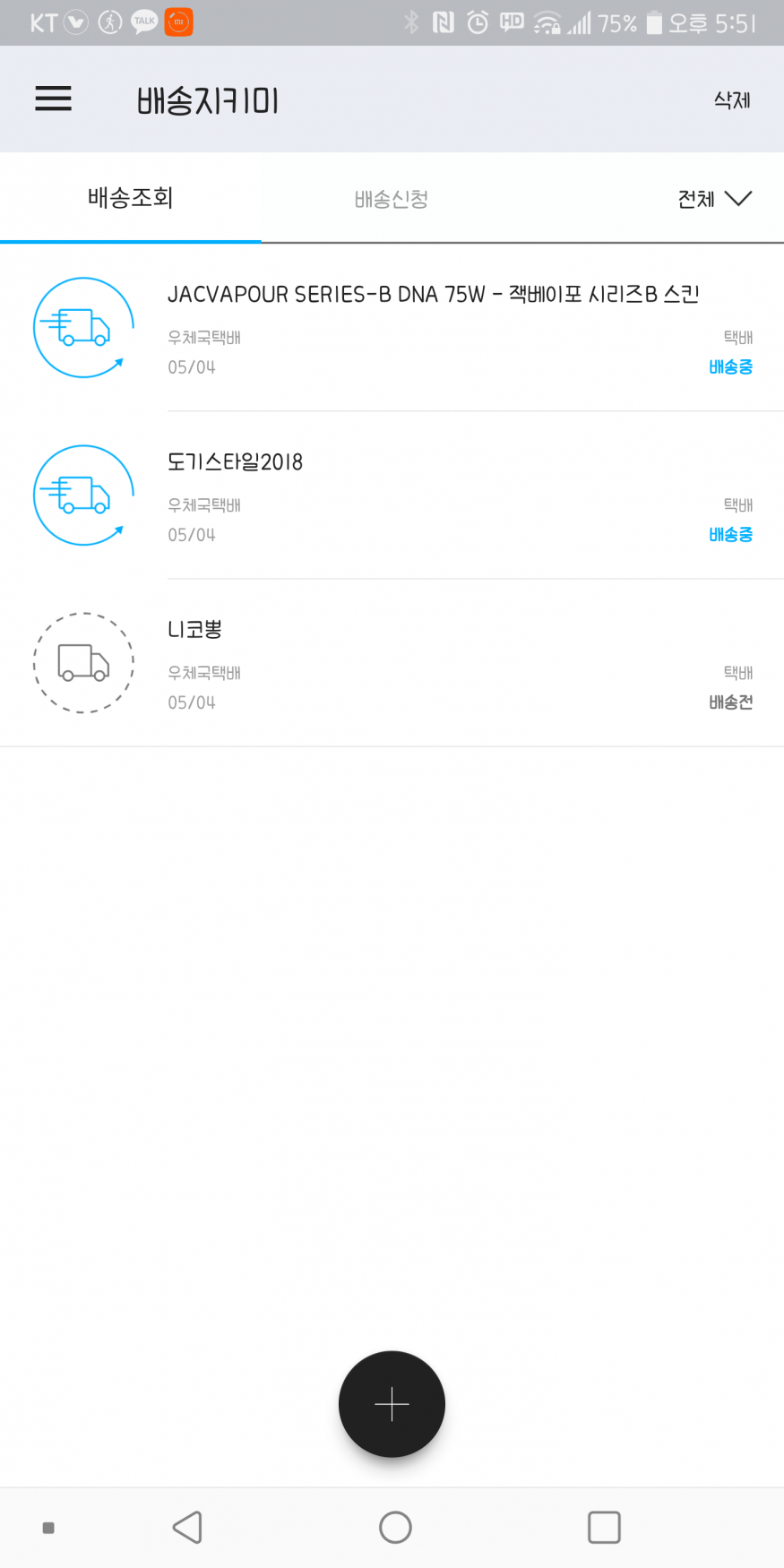Viewport: 784px width, 1568px height.
Task: Switch to the 배송조회 tab
Action: pos(131,198)
